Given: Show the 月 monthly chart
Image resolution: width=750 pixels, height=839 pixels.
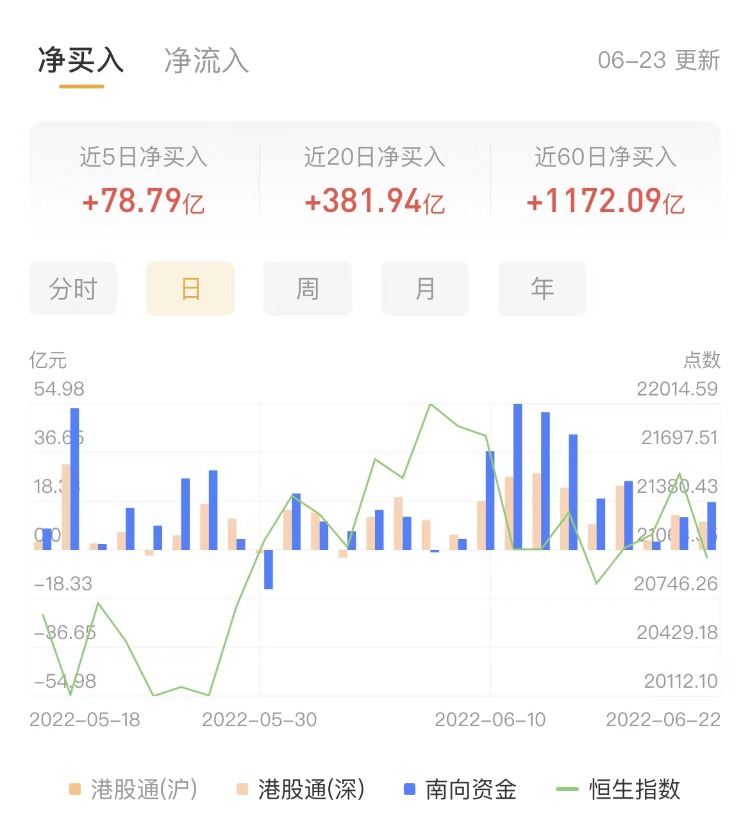Looking at the screenshot, I should coord(425,289).
